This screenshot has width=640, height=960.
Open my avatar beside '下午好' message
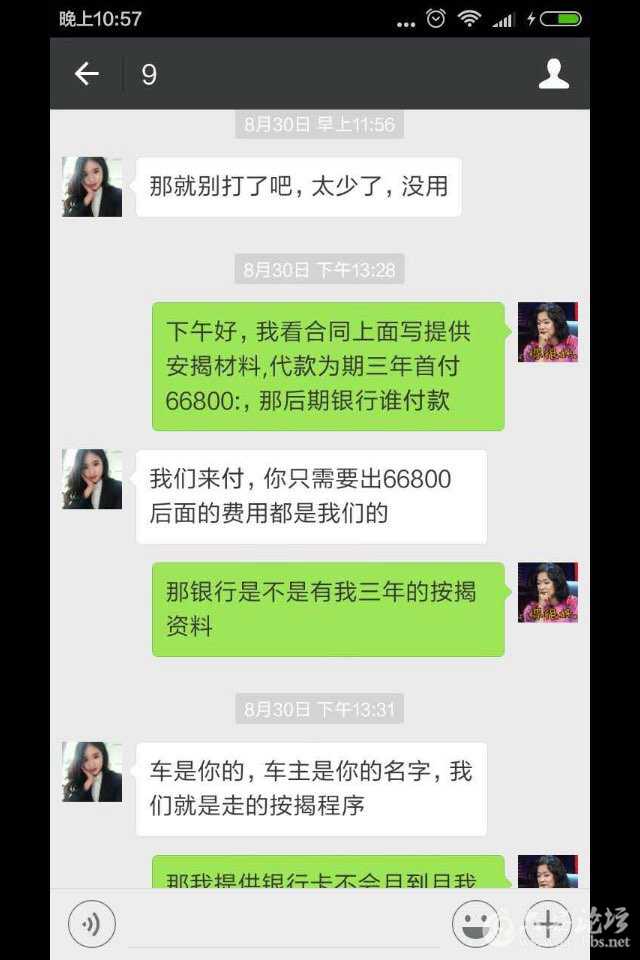547,332
